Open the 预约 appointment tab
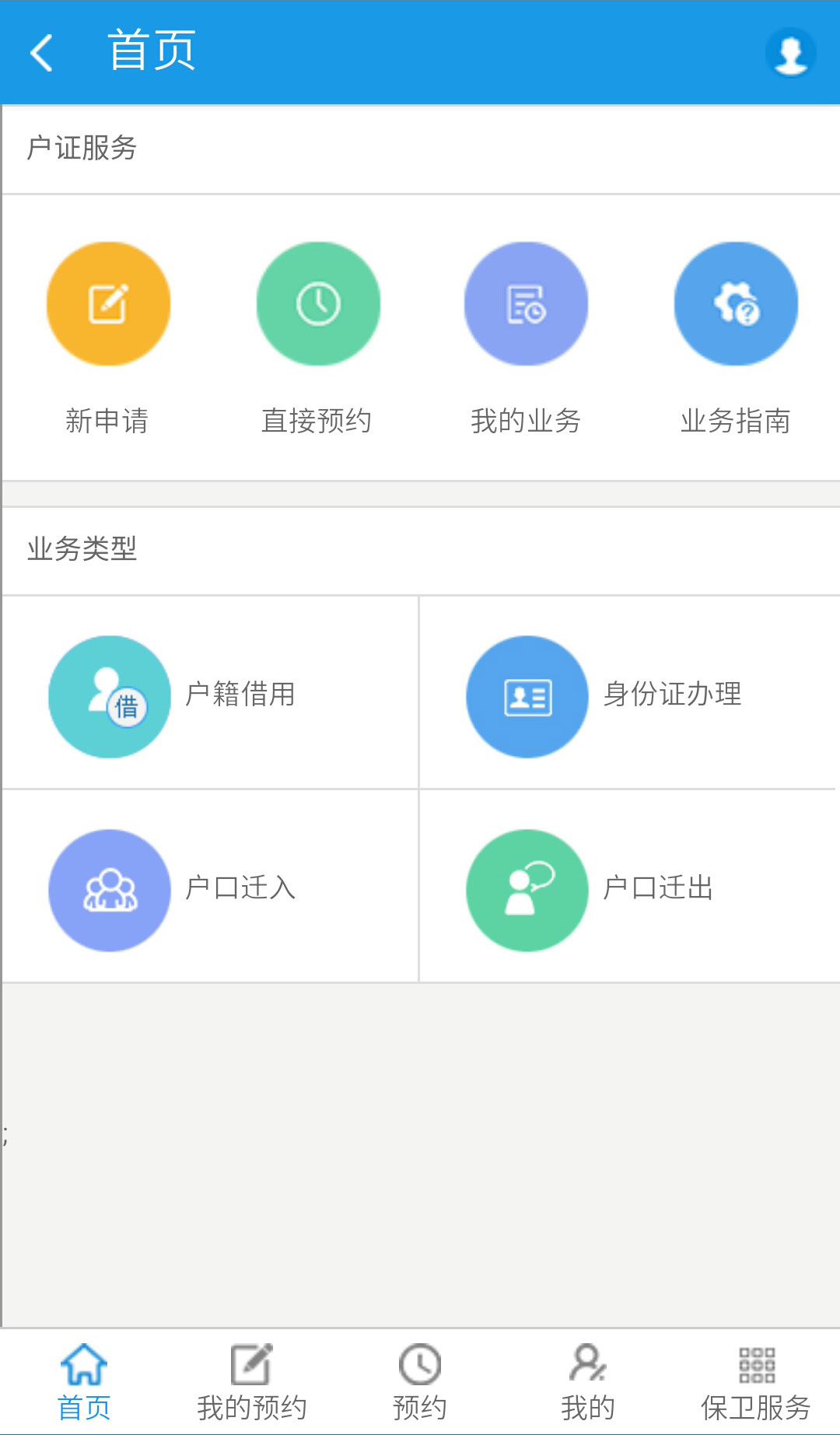The height and width of the screenshot is (1435, 840). [420, 1381]
